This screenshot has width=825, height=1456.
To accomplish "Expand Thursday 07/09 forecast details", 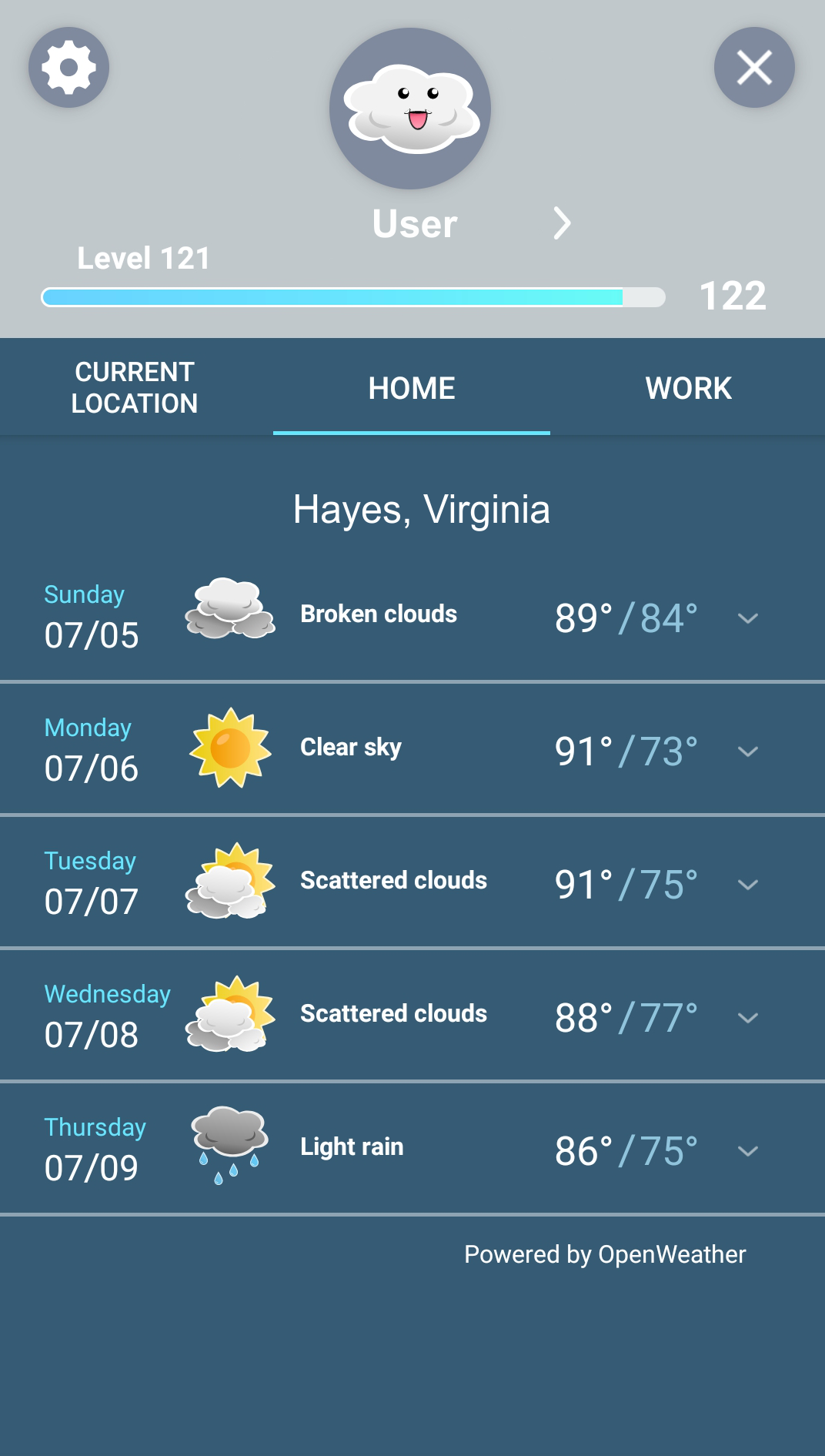I will [x=748, y=1151].
